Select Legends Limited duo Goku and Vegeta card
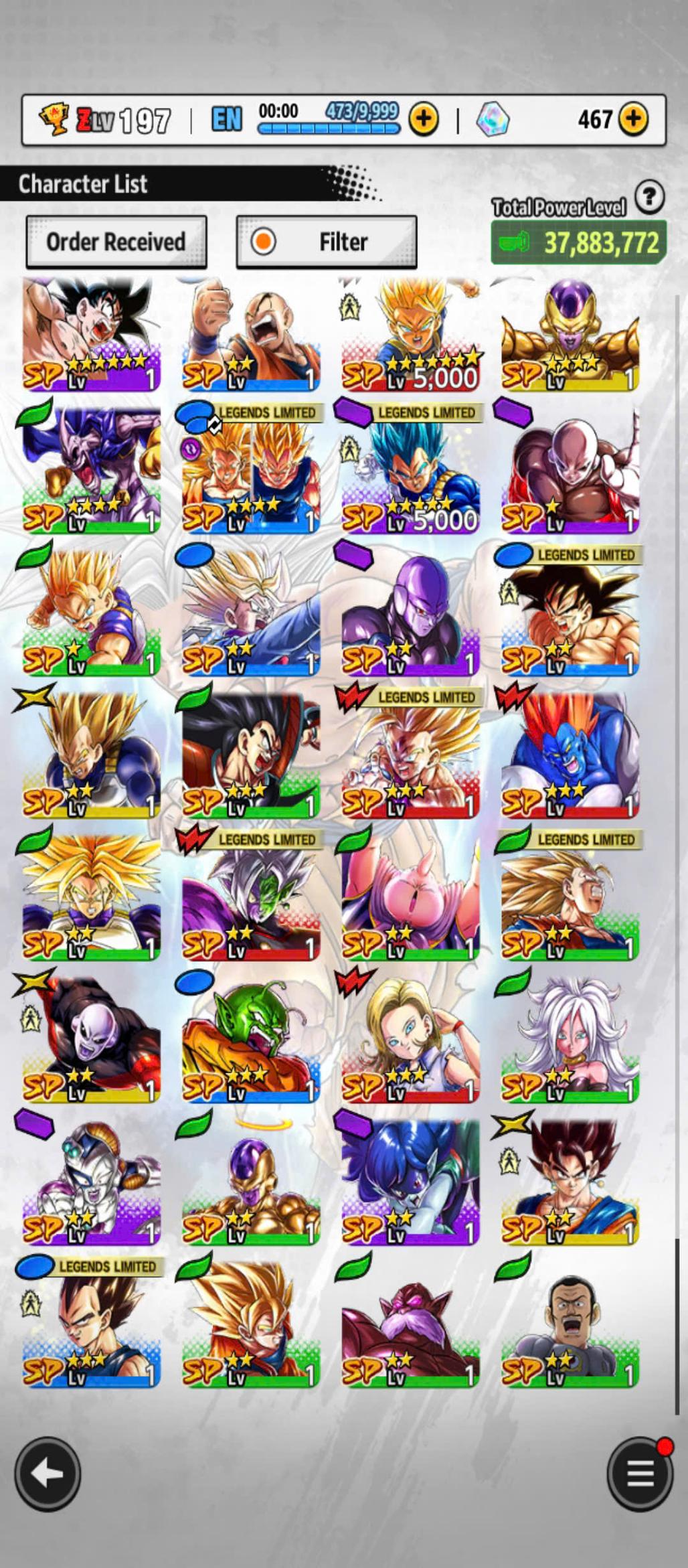Viewport: 688px width, 1568px height. [250, 472]
